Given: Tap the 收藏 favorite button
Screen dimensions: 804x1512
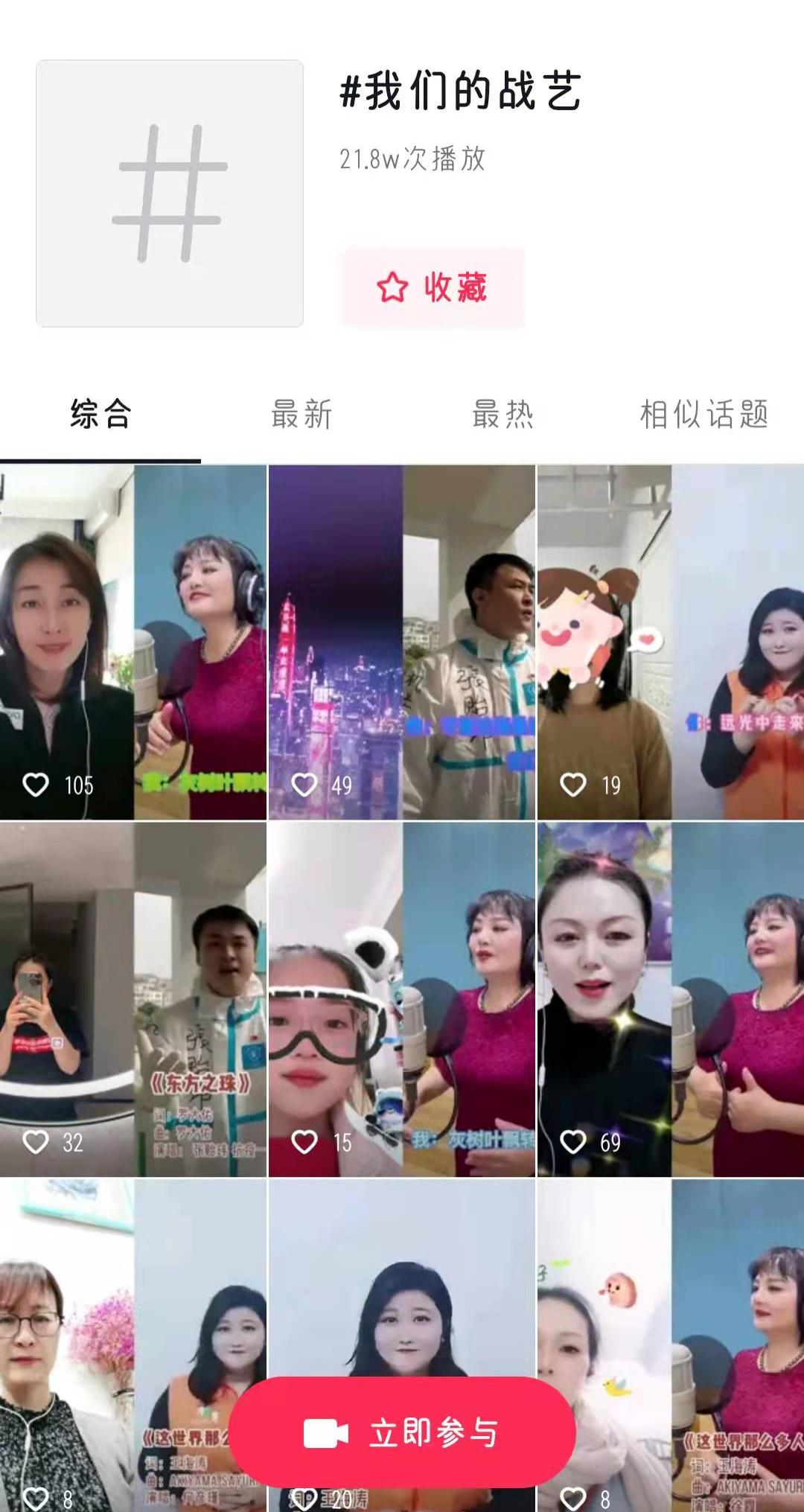Looking at the screenshot, I should click(x=433, y=287).
